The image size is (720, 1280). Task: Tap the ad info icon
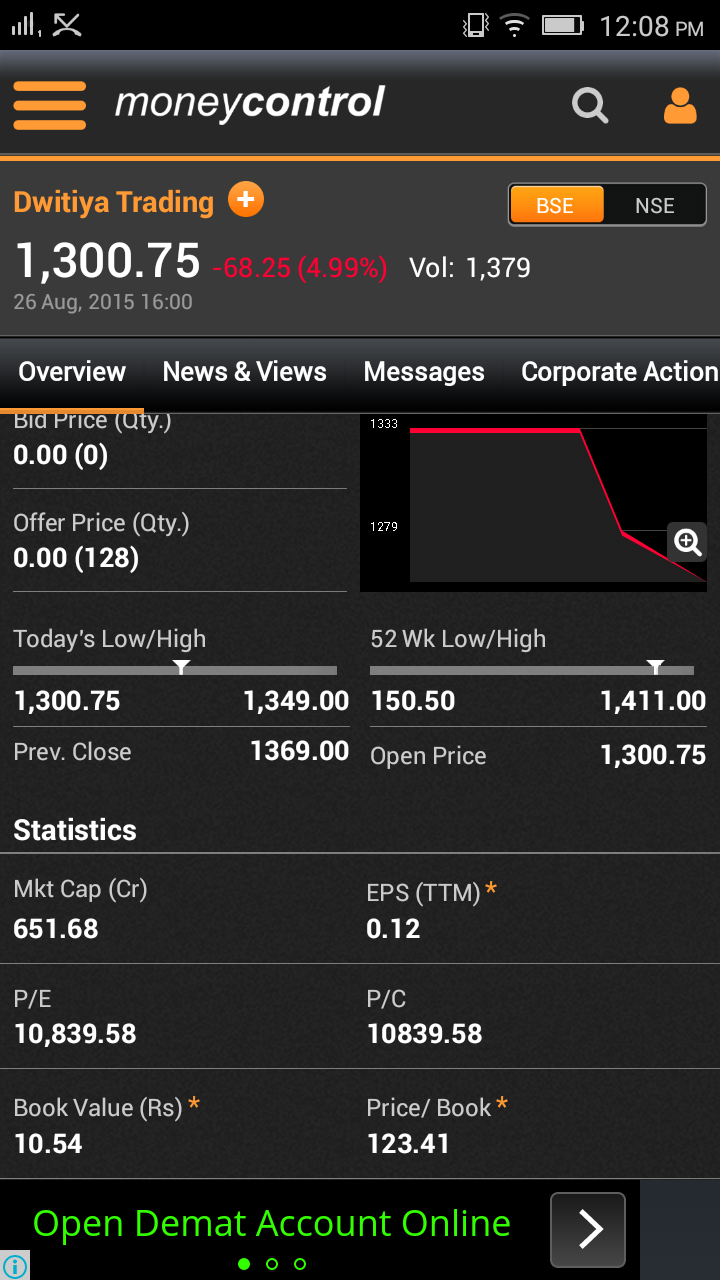point(14,1266)
